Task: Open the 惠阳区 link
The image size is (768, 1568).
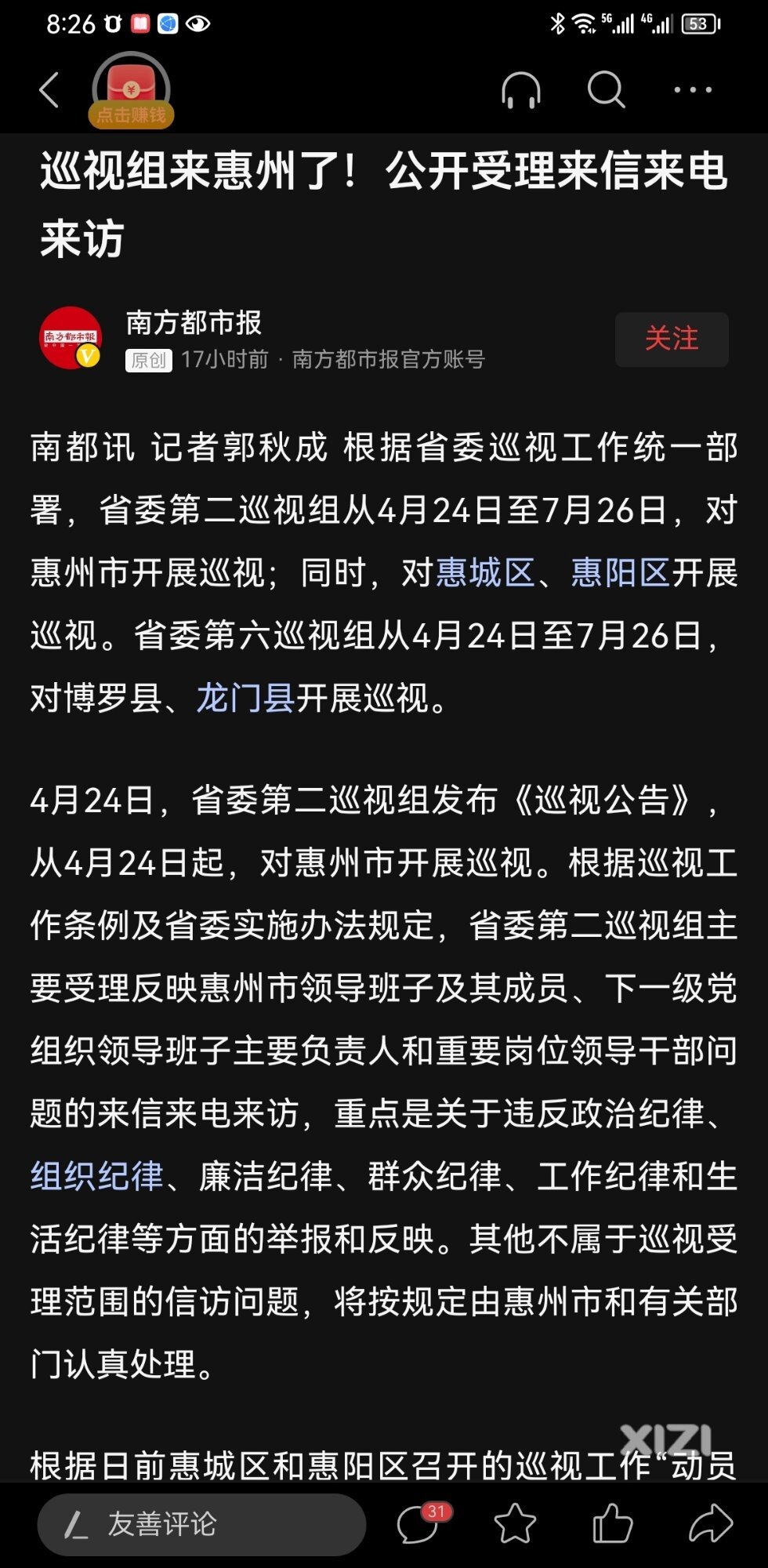Action: (620, 572)
